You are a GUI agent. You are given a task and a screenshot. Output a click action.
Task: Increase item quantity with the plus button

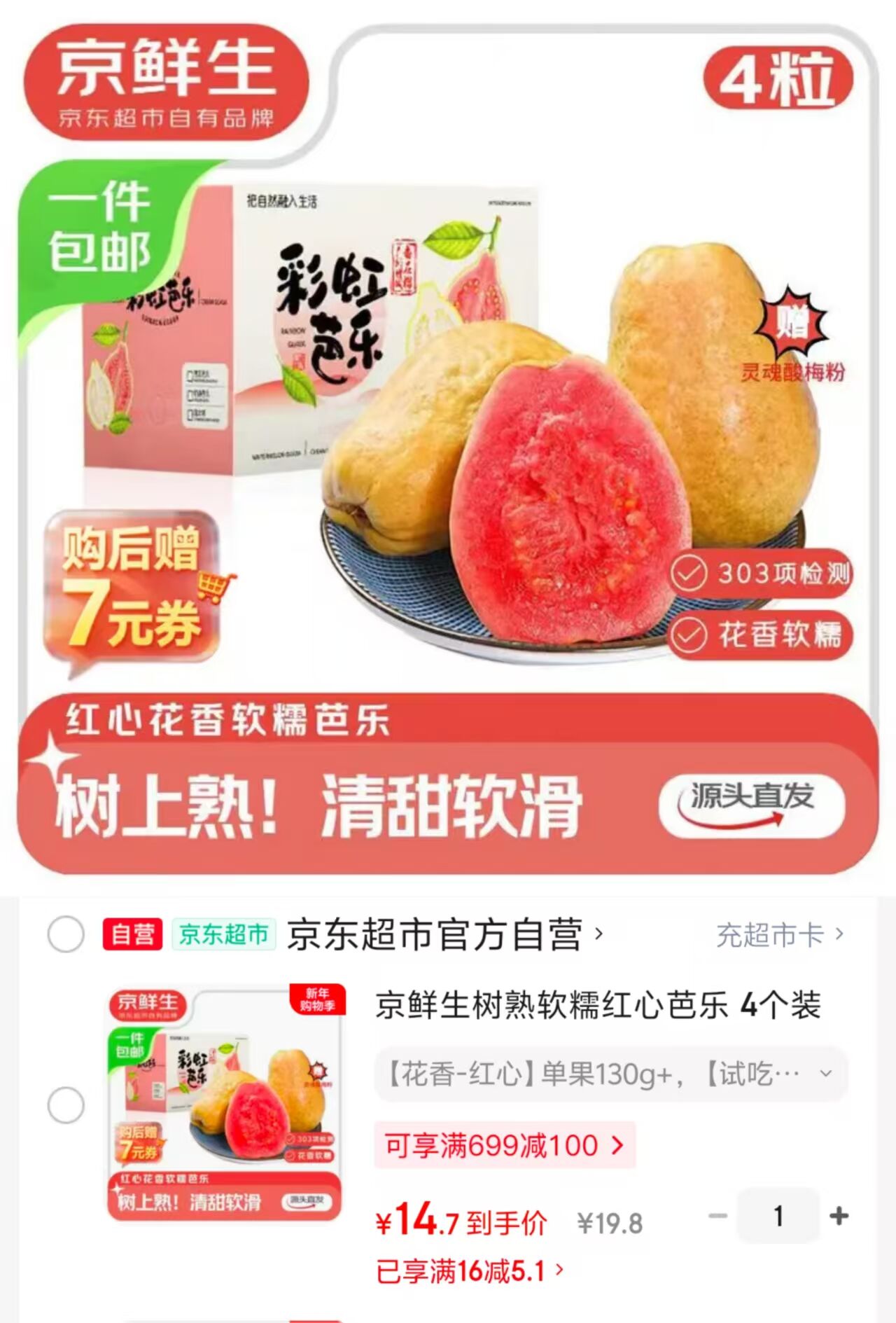click(839, 1216)
